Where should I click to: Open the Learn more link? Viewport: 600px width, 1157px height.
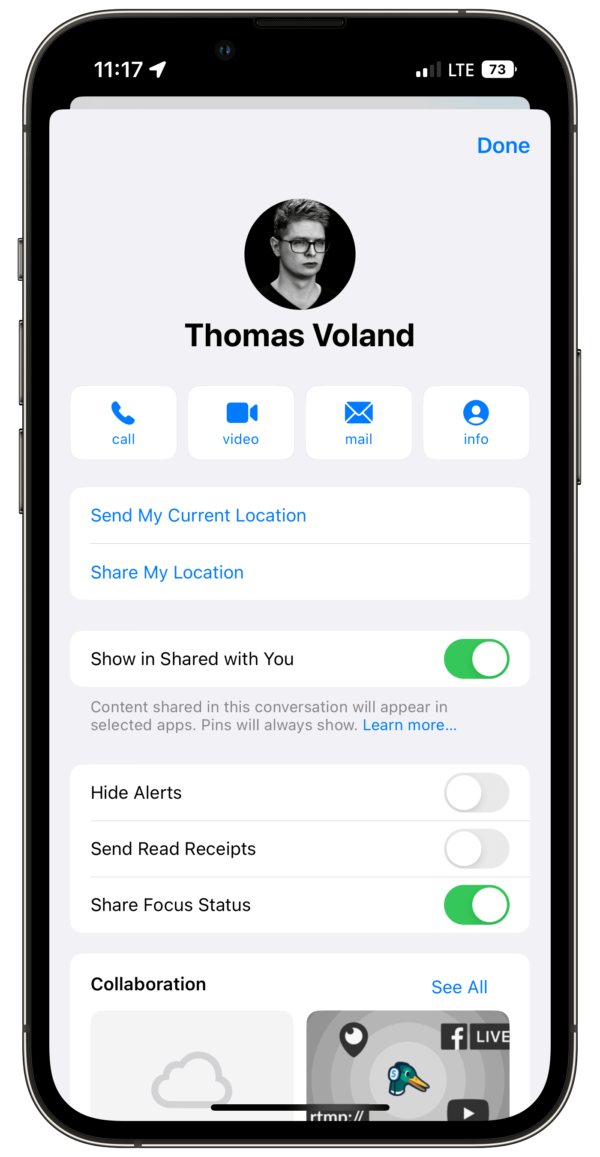click(x=410, y=725)
